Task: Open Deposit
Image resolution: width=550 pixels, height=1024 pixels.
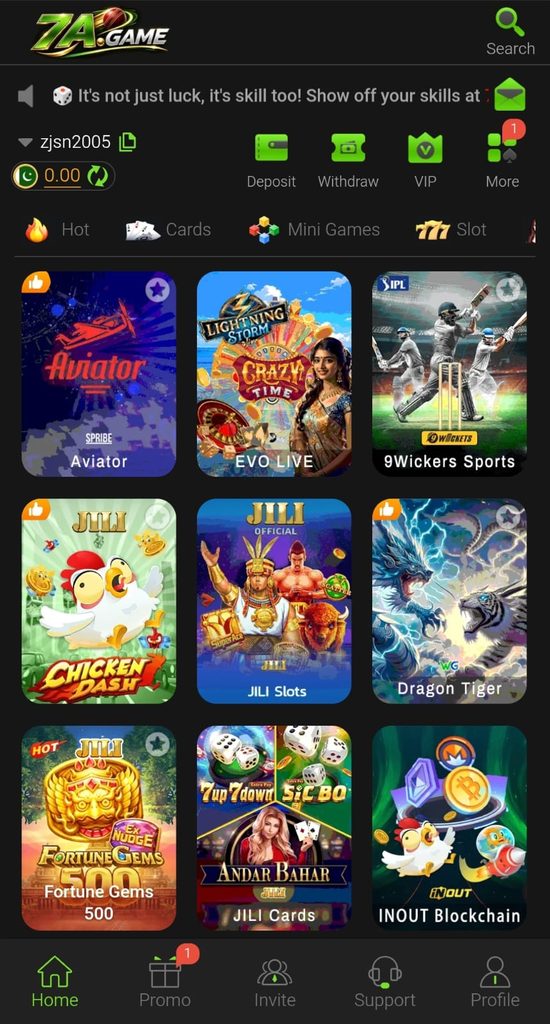Action: 271,161
